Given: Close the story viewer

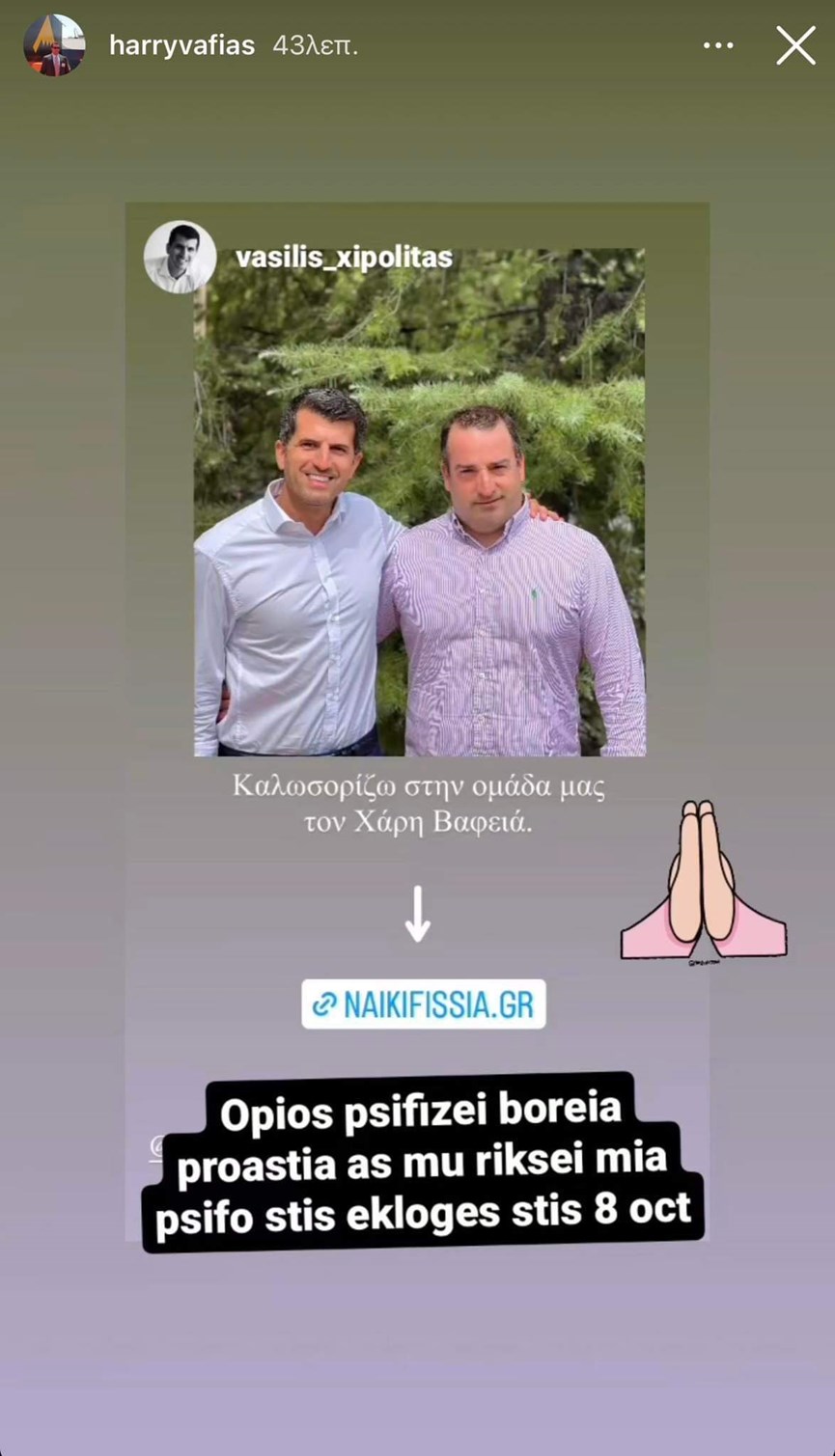Looking at the screenshot, I should pyautogui.click(x=795, y=45).
